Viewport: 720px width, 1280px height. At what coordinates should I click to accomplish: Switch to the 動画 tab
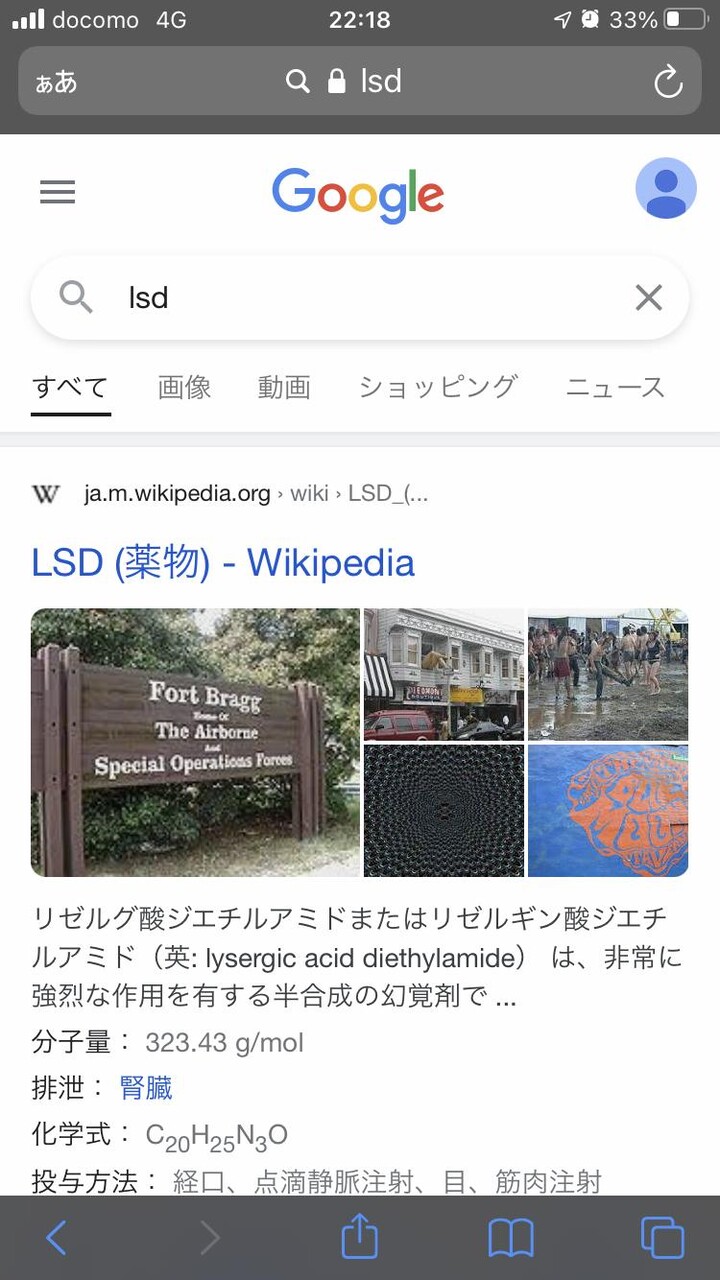284,387
